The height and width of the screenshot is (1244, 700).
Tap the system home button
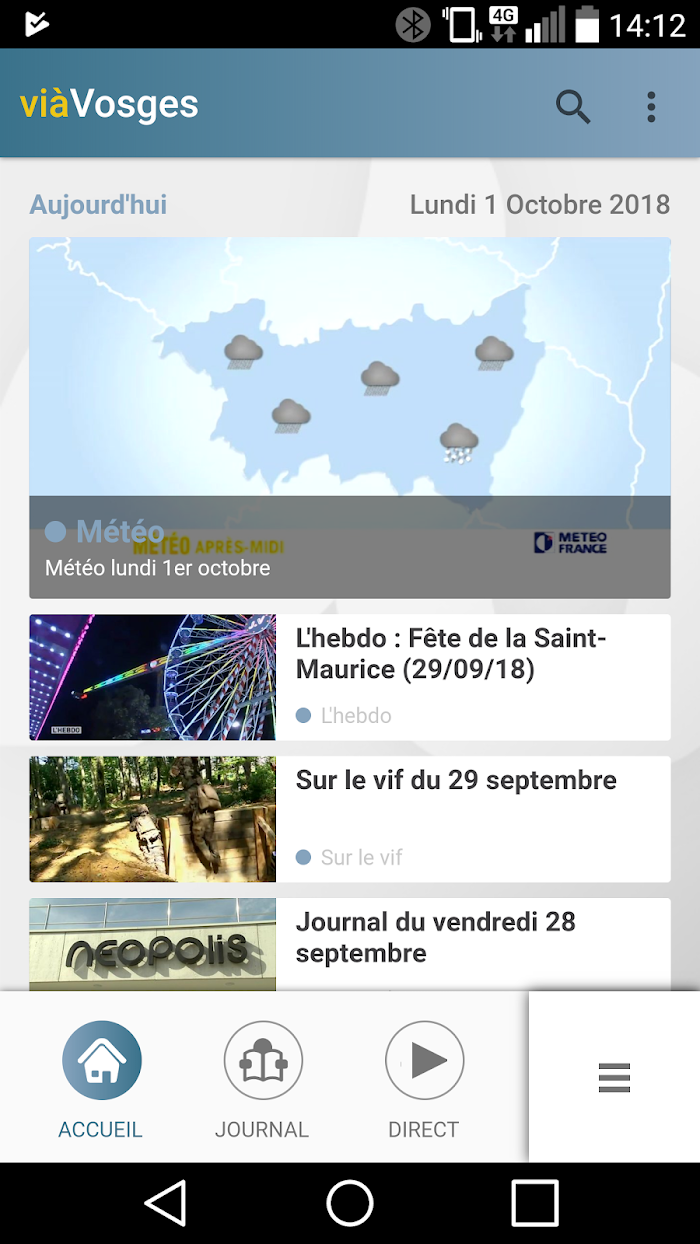coord(350,1203)
